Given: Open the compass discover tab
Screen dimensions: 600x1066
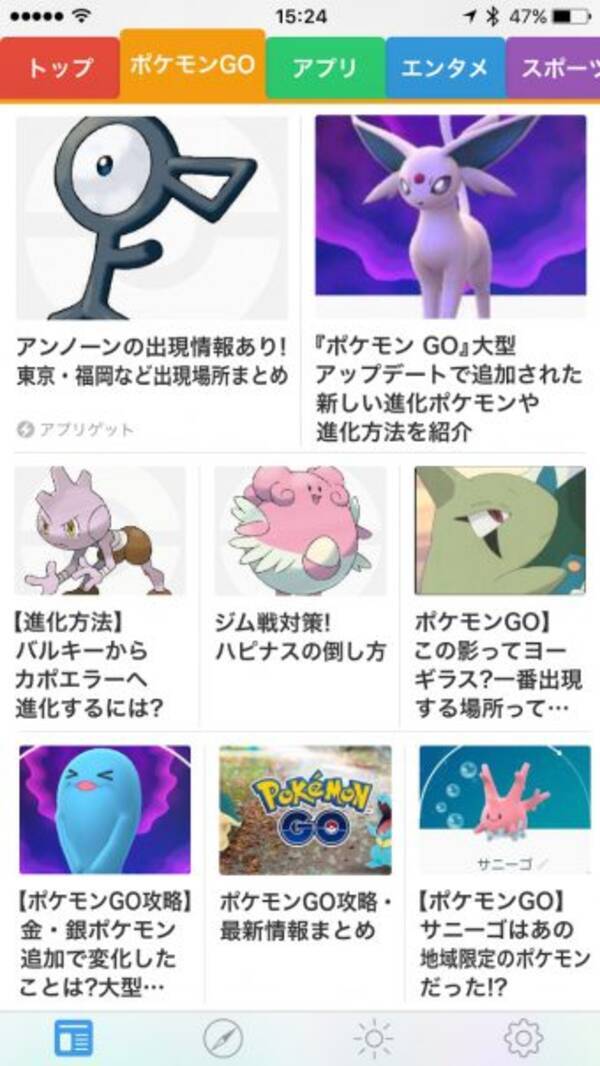Looking at the screenshot, I should click(x=223, y=1039).
